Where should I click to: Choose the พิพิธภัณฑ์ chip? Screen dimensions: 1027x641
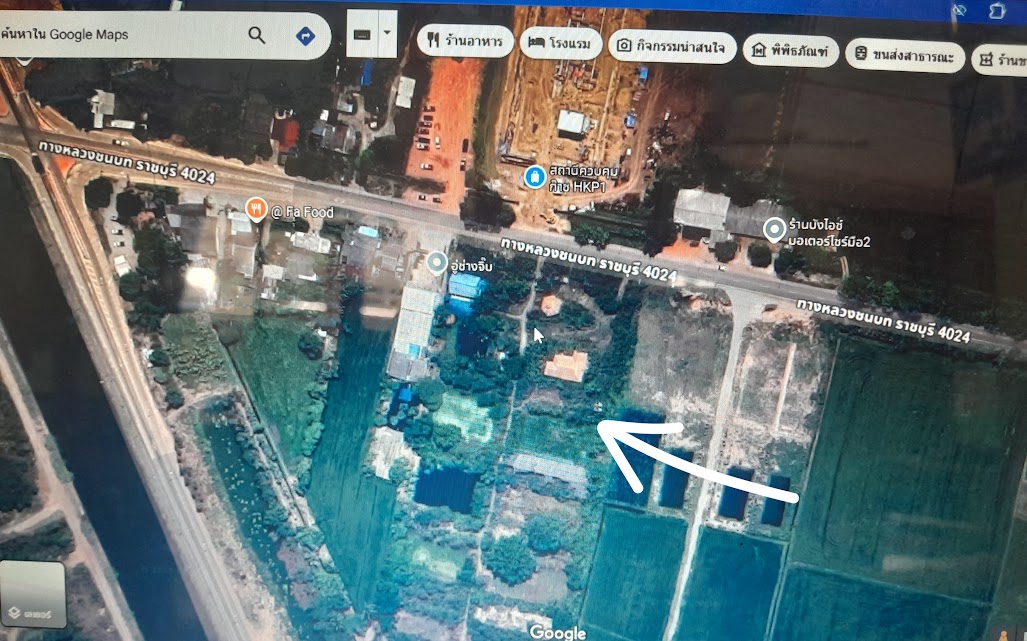[x=790, y=51]
